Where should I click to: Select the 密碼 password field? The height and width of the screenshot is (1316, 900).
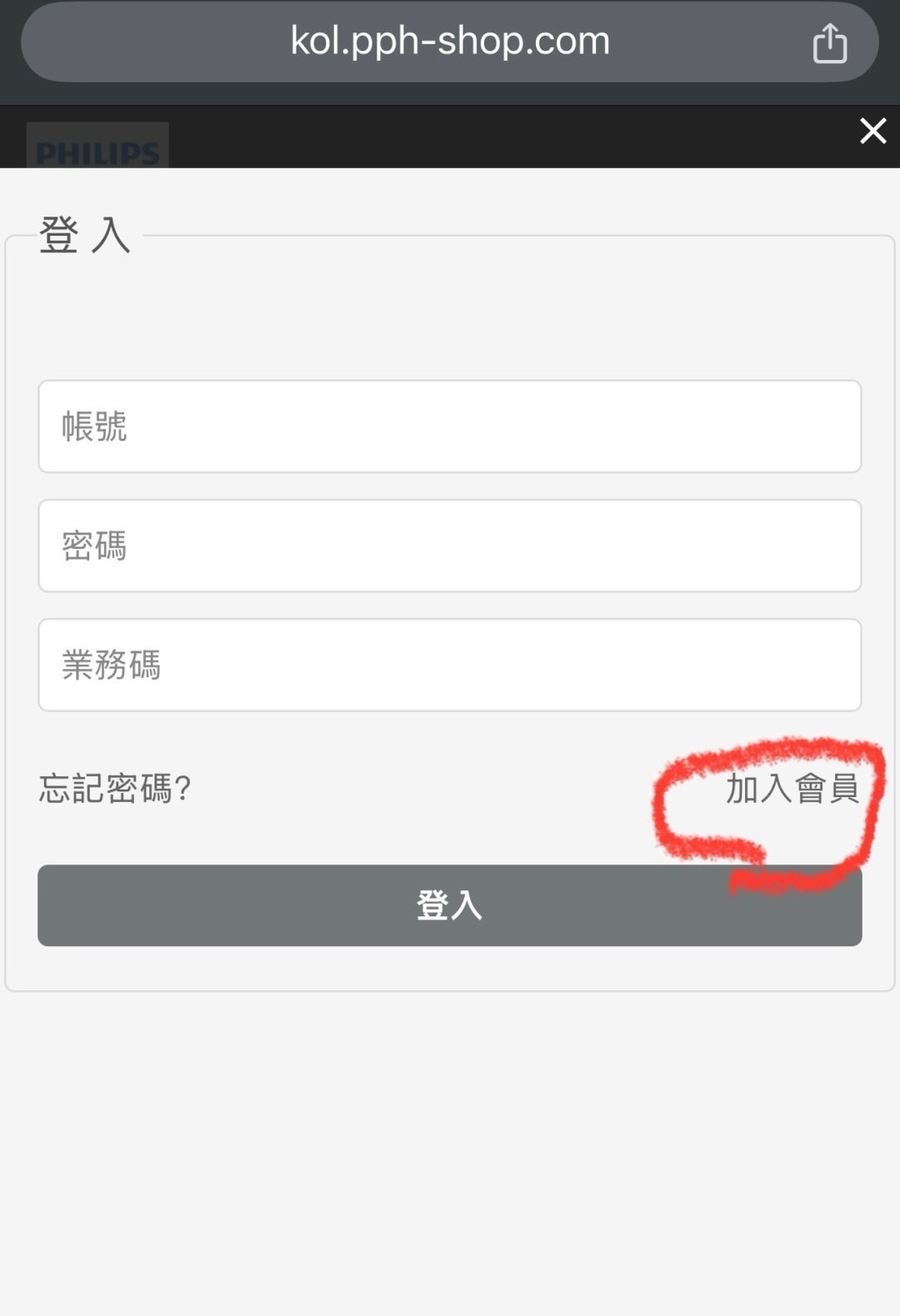tap(449, 546)
